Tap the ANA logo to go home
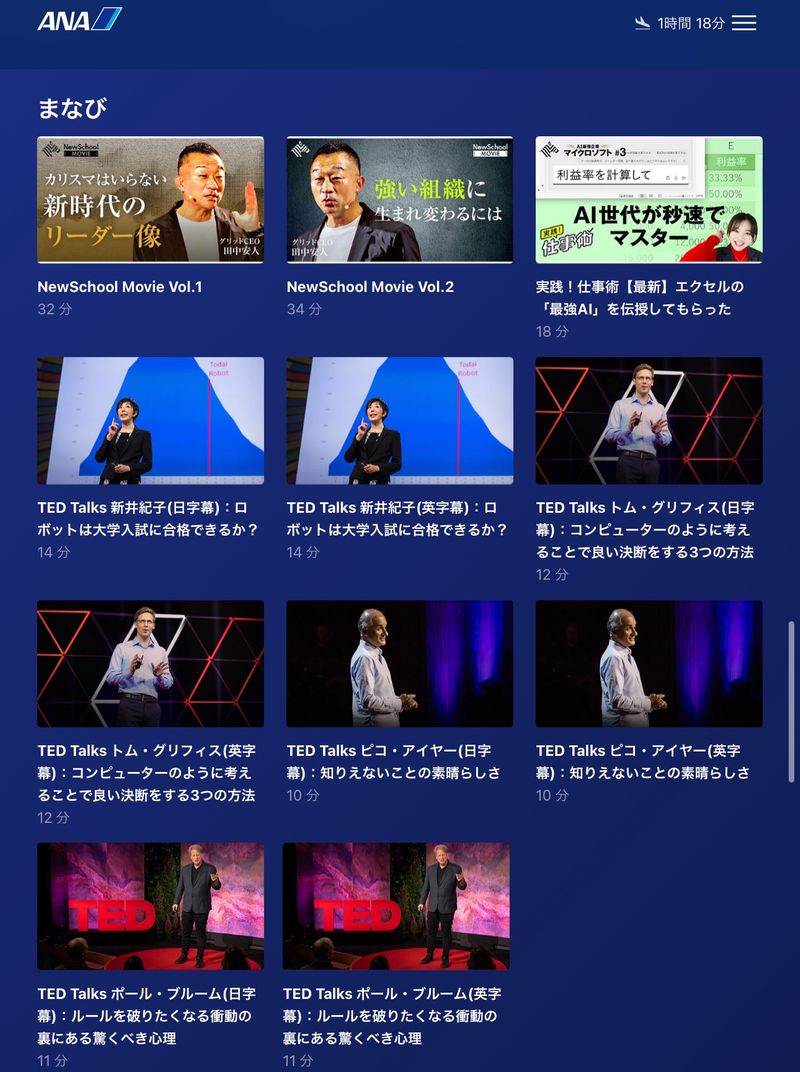Viewport: 800px width, 1072px height. pyautogui.click(x=79, y=20)
